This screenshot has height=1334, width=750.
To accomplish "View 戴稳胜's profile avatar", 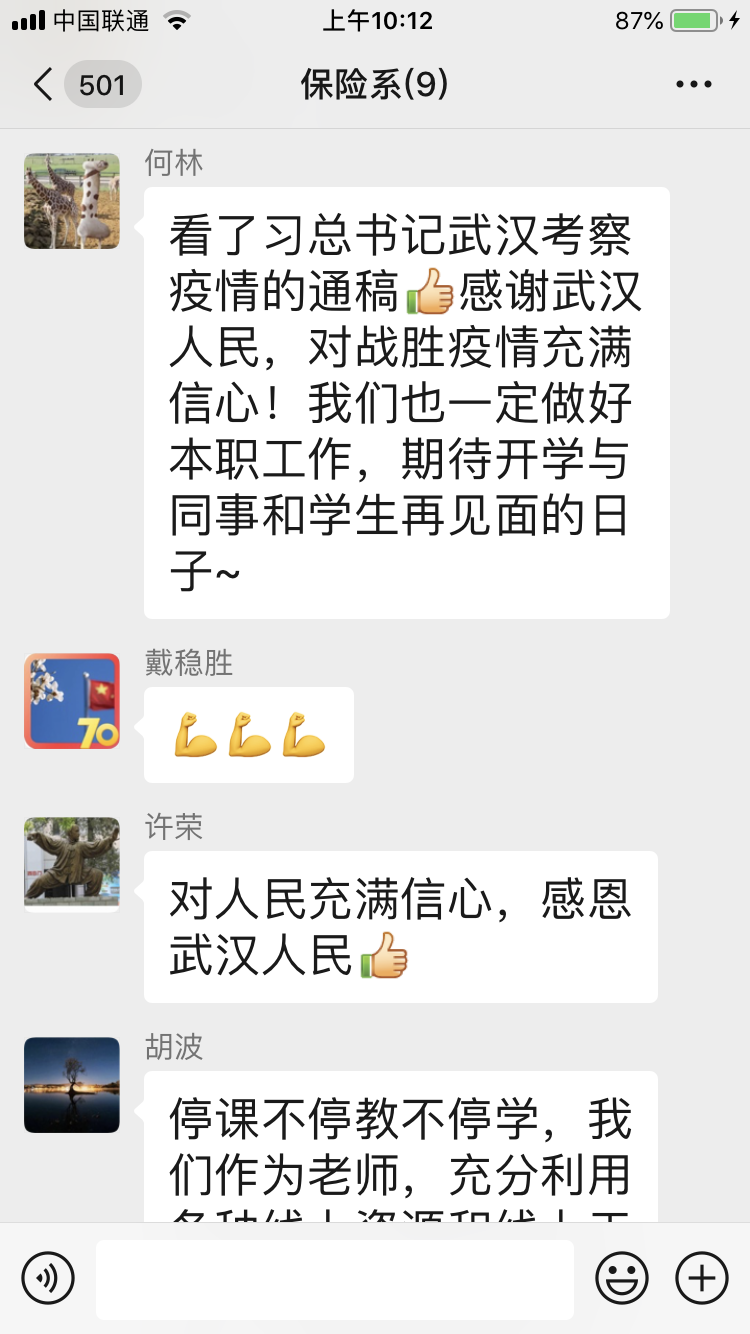I will [72, 701].
